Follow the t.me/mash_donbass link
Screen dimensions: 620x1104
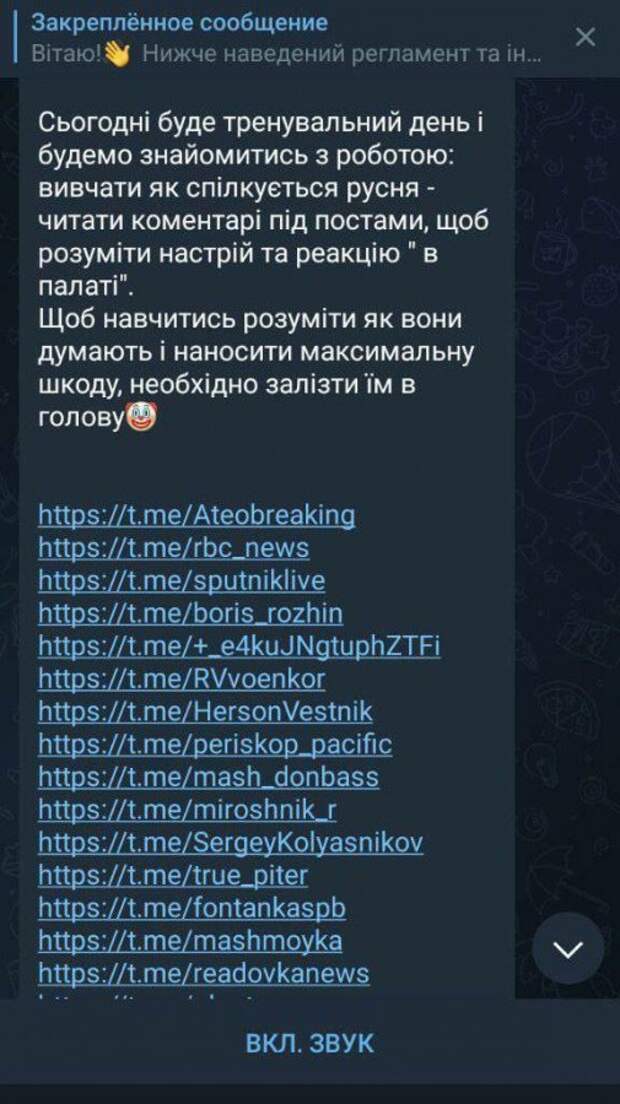(x=209, y=777)
